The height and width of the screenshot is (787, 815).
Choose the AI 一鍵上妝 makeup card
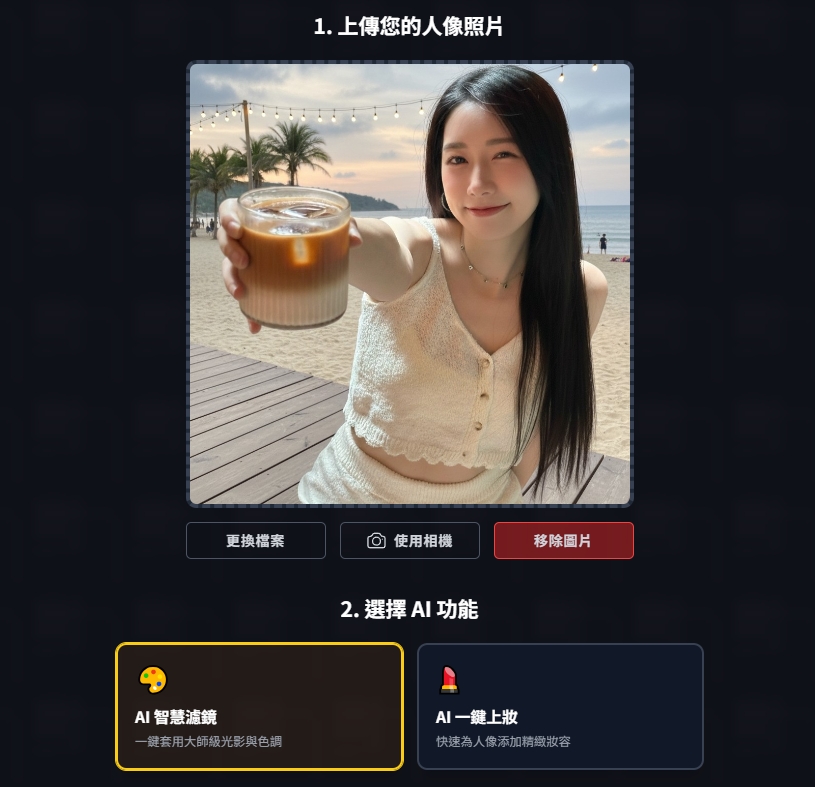(560, 706)
